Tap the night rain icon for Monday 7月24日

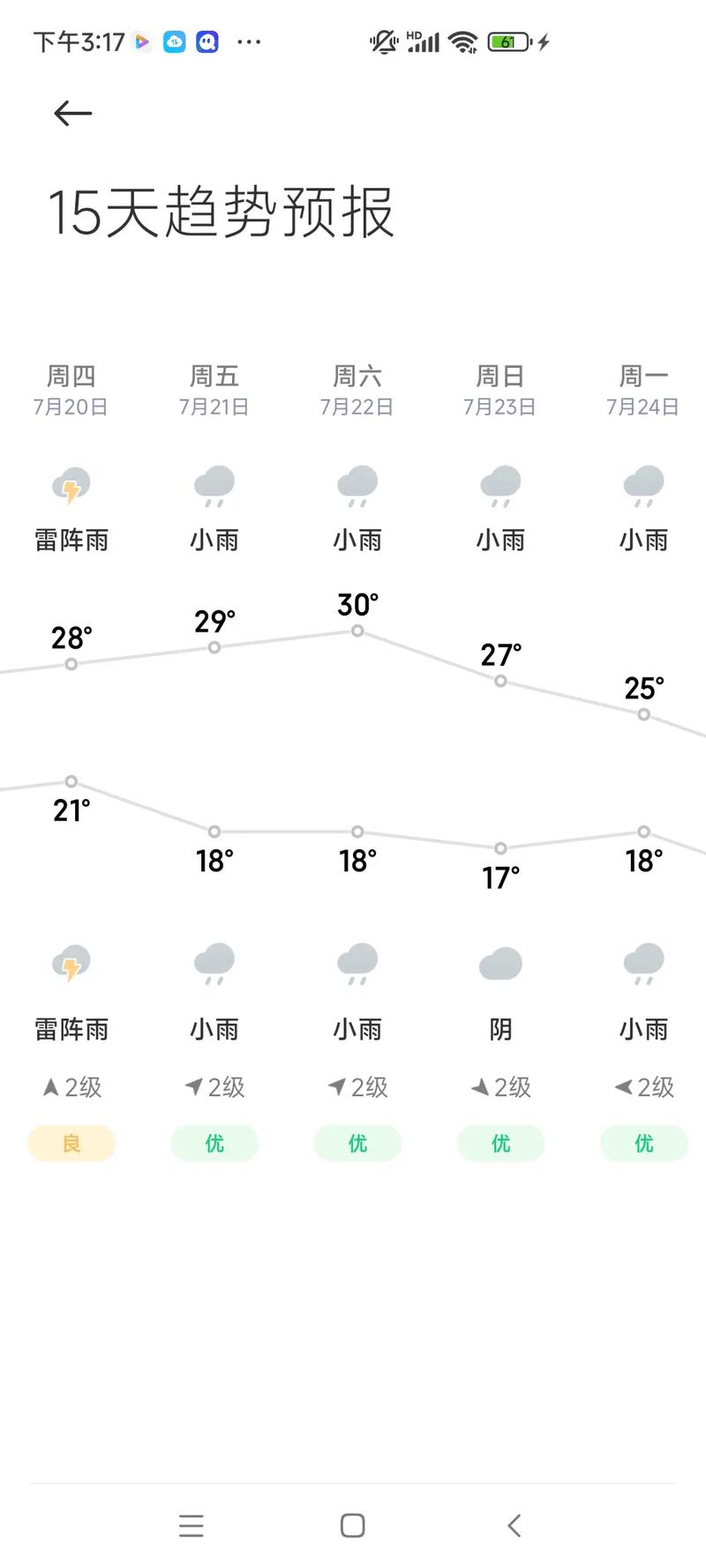[x=643, y=961]
